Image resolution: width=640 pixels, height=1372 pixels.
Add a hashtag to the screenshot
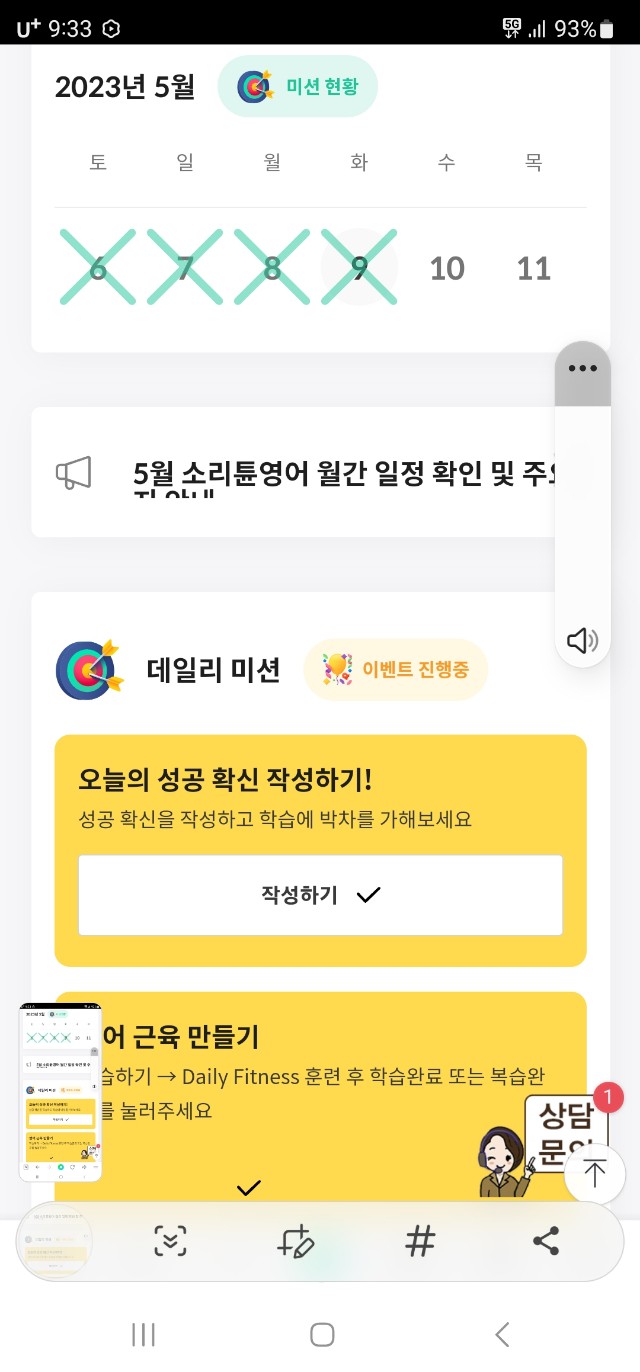pos(420,1242)
